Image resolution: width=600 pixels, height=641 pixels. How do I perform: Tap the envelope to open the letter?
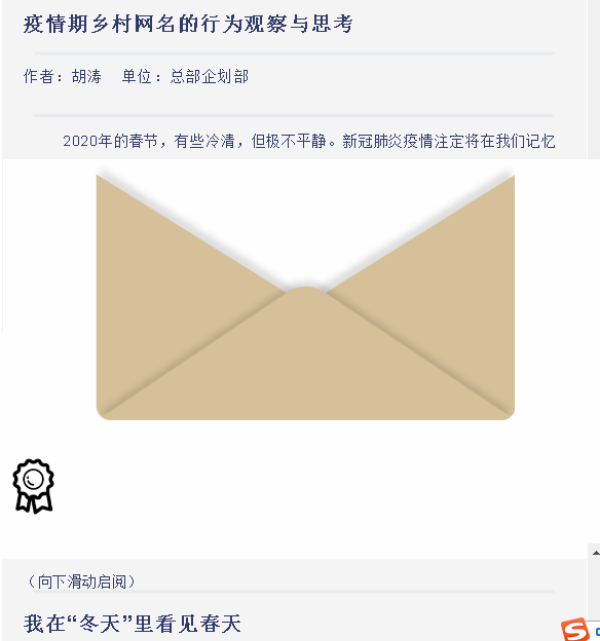(305, 298)
